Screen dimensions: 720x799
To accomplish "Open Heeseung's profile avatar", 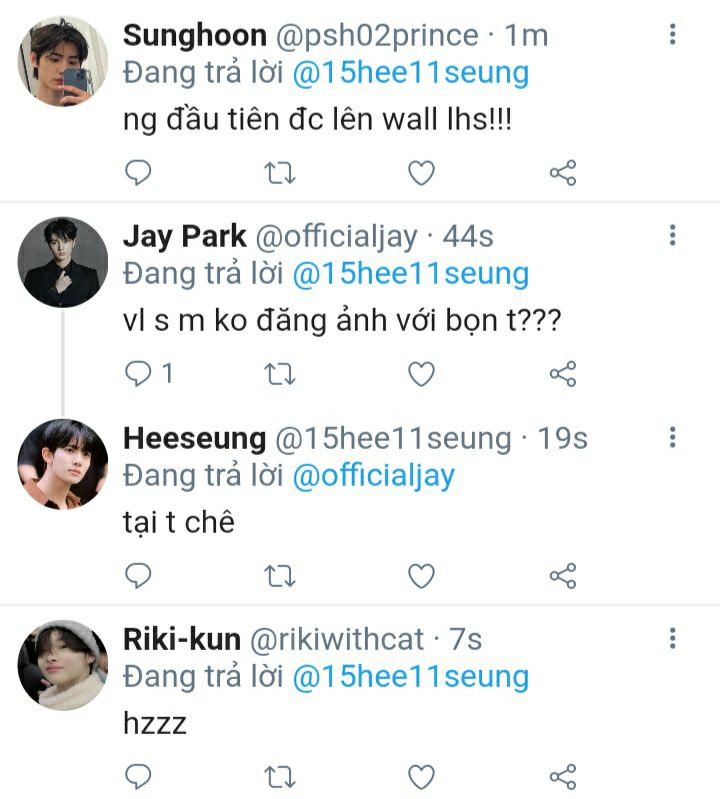I will click(62, 463).
